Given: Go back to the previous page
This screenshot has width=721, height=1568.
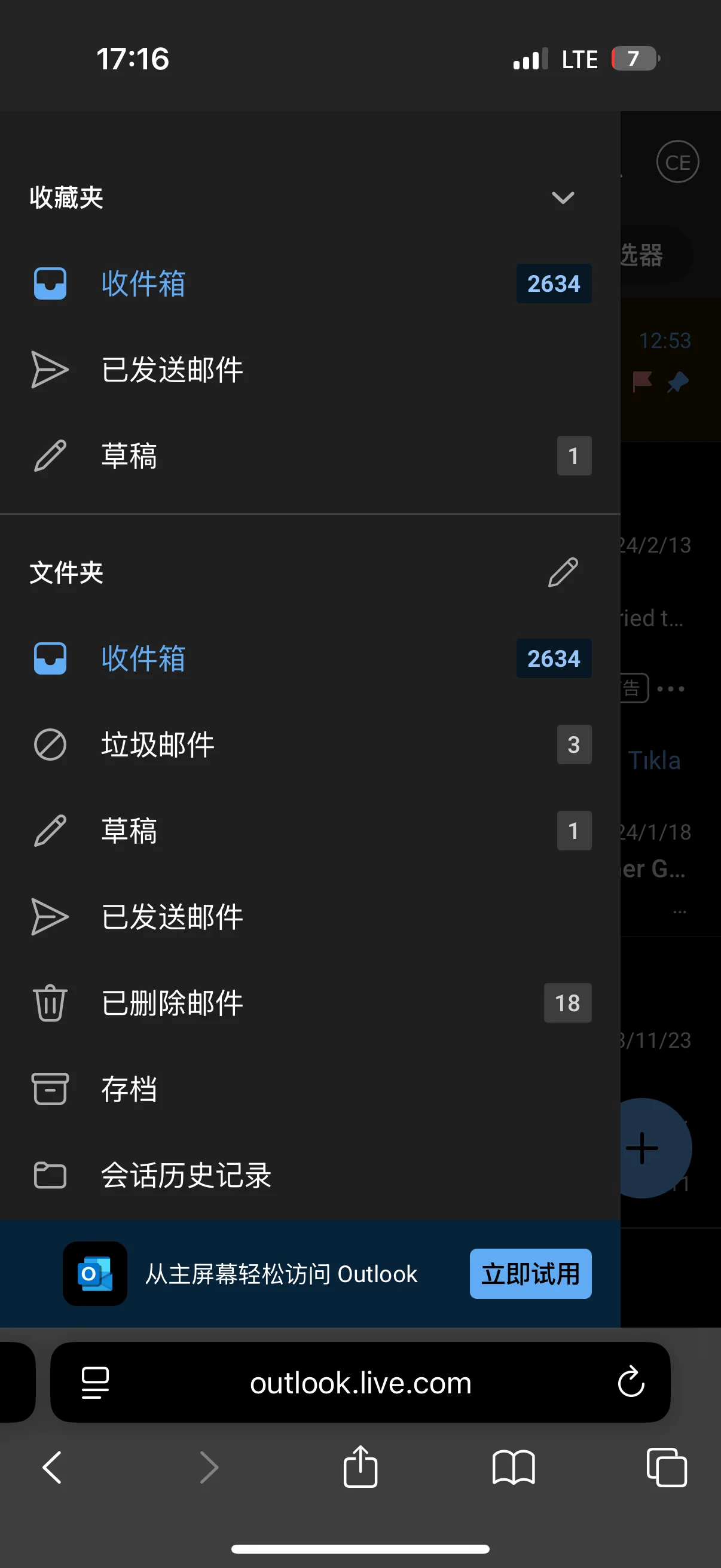Looking at the screenshot, I should pos(53,1467).
